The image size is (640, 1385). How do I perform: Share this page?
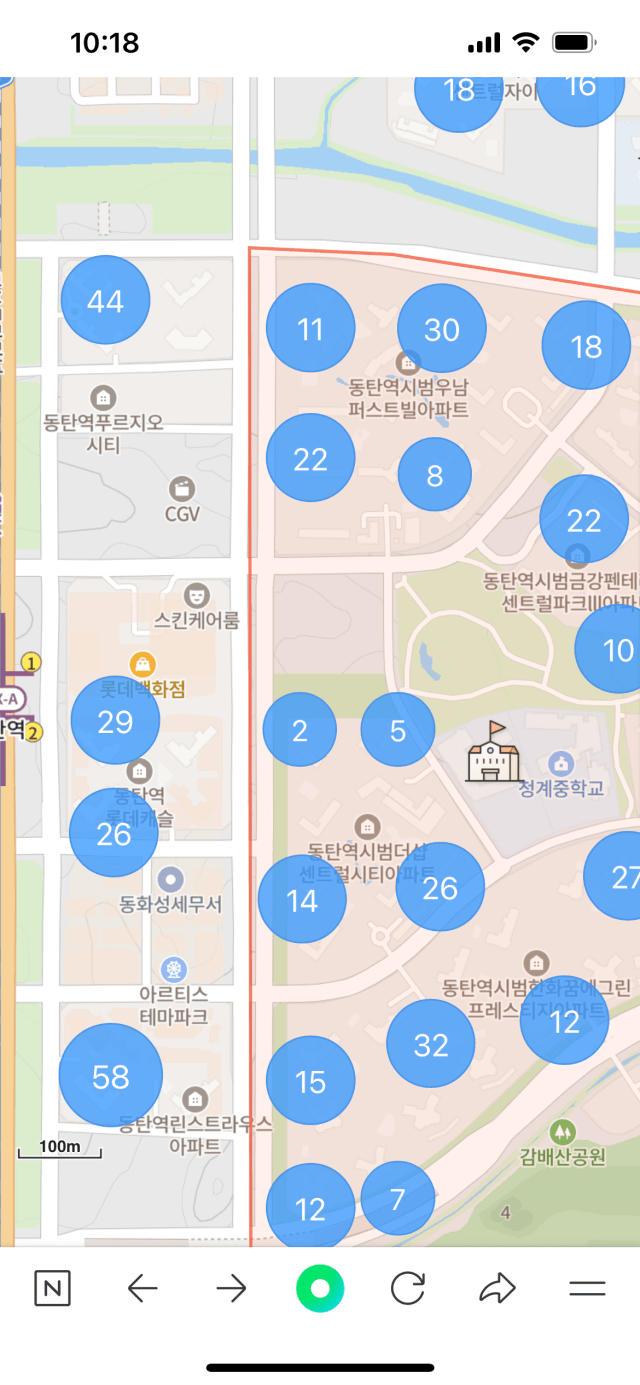[x=497, y=1289]
